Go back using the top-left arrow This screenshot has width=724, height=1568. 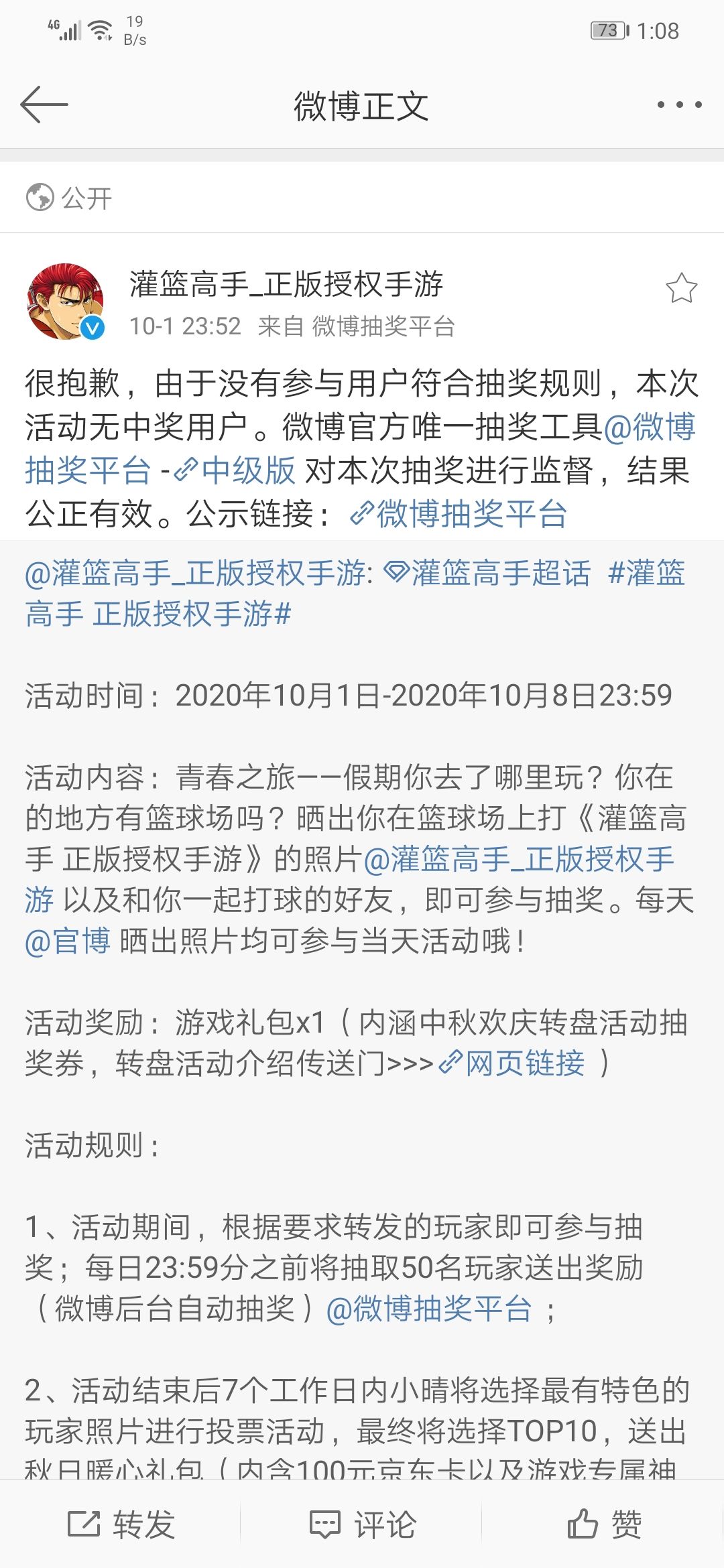tap(44, 105)
